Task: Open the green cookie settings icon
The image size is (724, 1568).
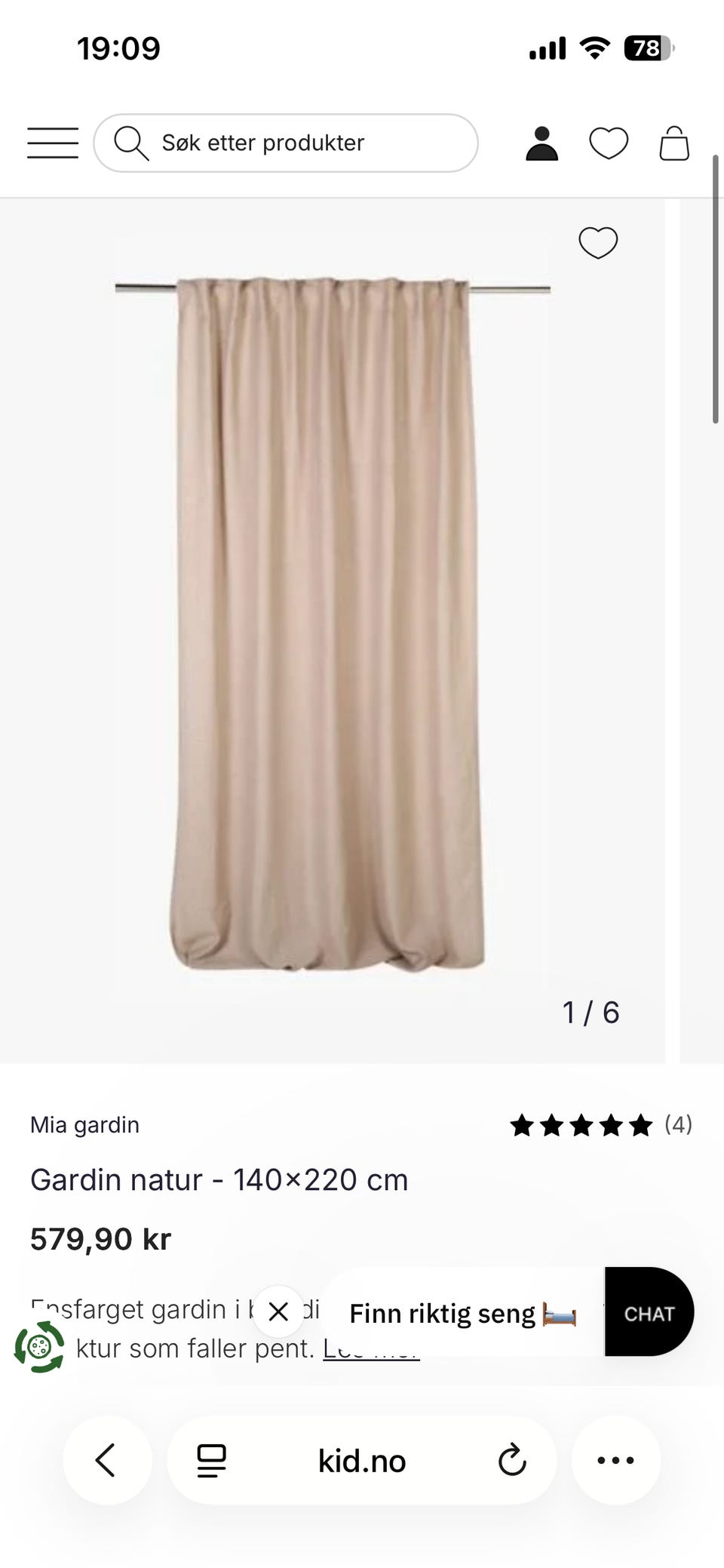Action: click(39, 1347)
